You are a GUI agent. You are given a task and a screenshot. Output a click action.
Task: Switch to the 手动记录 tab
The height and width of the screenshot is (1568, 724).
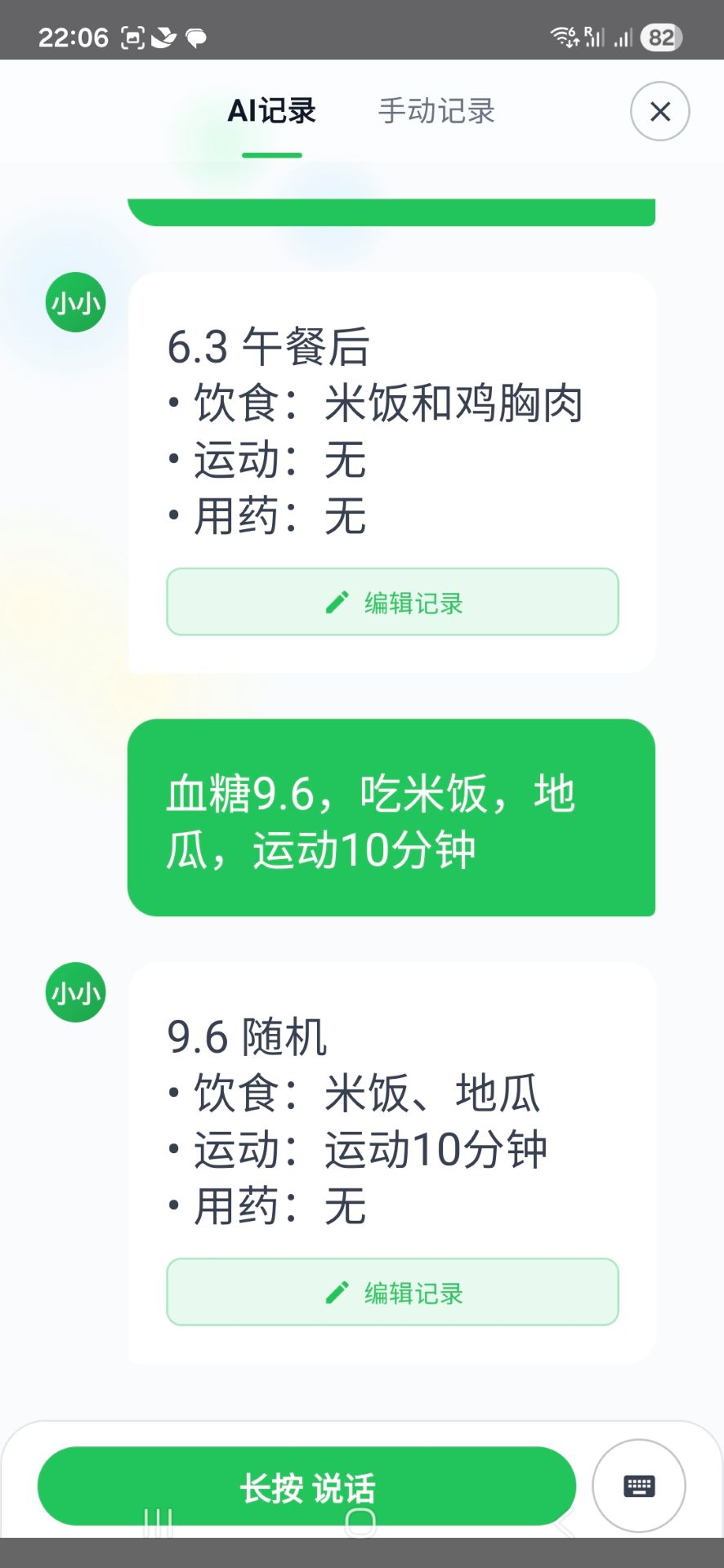point(437,111)
